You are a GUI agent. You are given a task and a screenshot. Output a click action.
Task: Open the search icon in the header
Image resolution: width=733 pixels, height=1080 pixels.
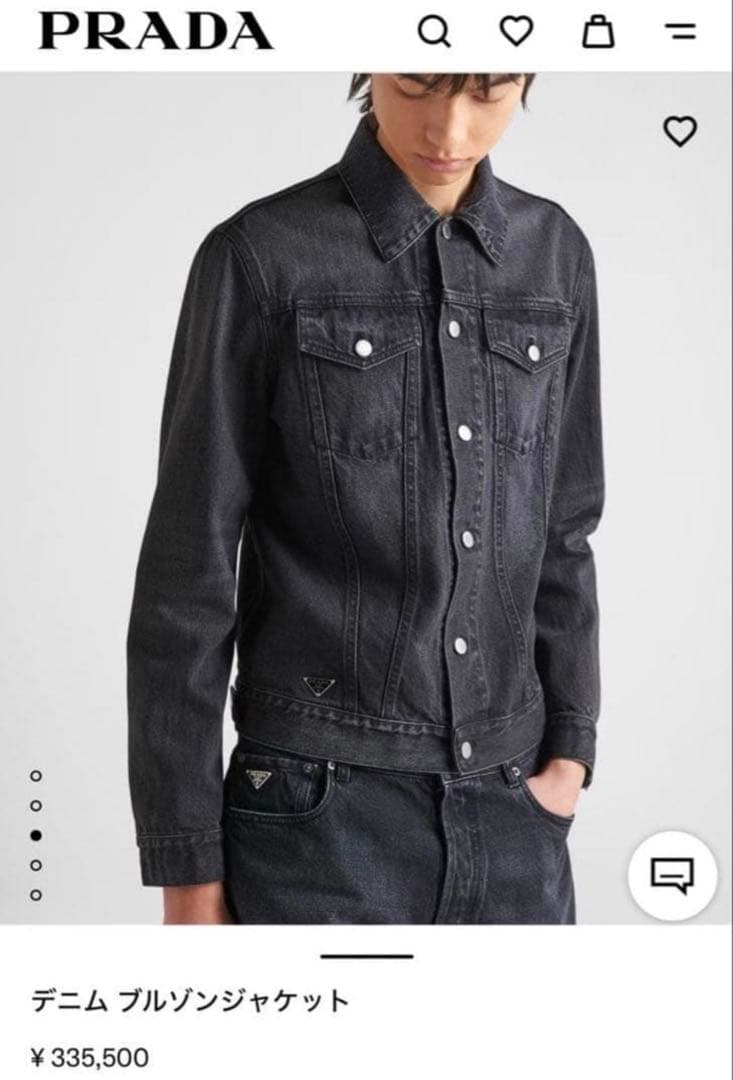point(435,32)
